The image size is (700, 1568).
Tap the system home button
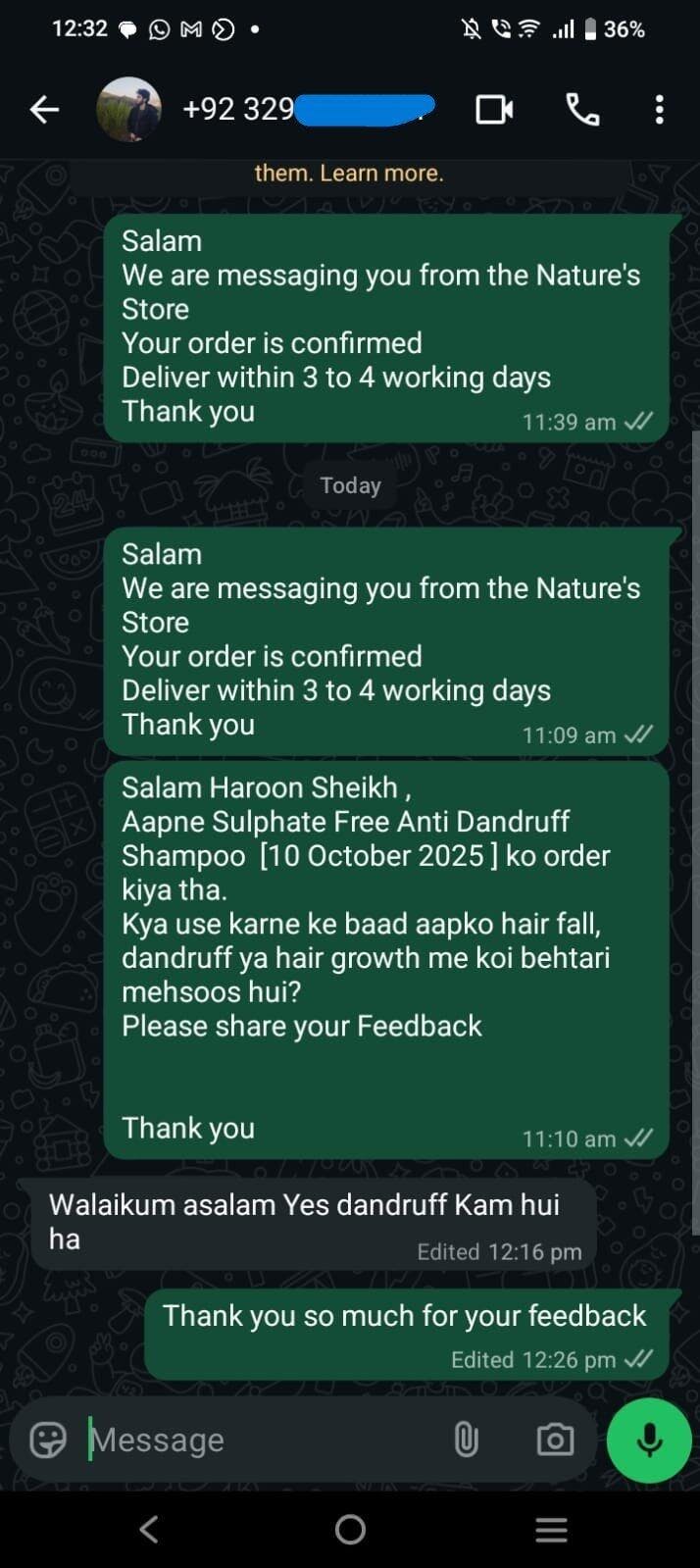(350, 1529)
